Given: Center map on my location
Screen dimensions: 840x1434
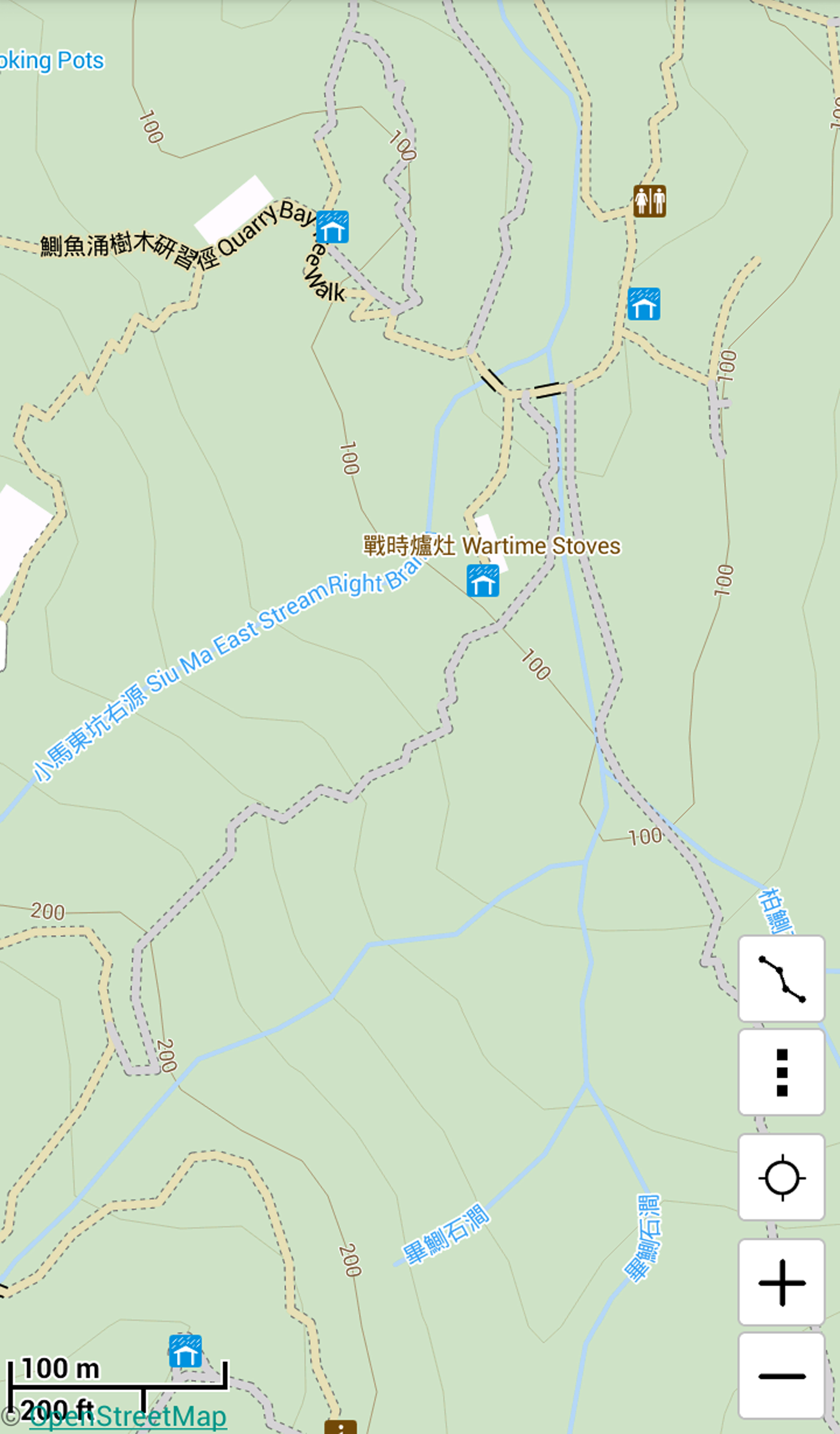Looking at the screenshot, I should point(781,1177).
